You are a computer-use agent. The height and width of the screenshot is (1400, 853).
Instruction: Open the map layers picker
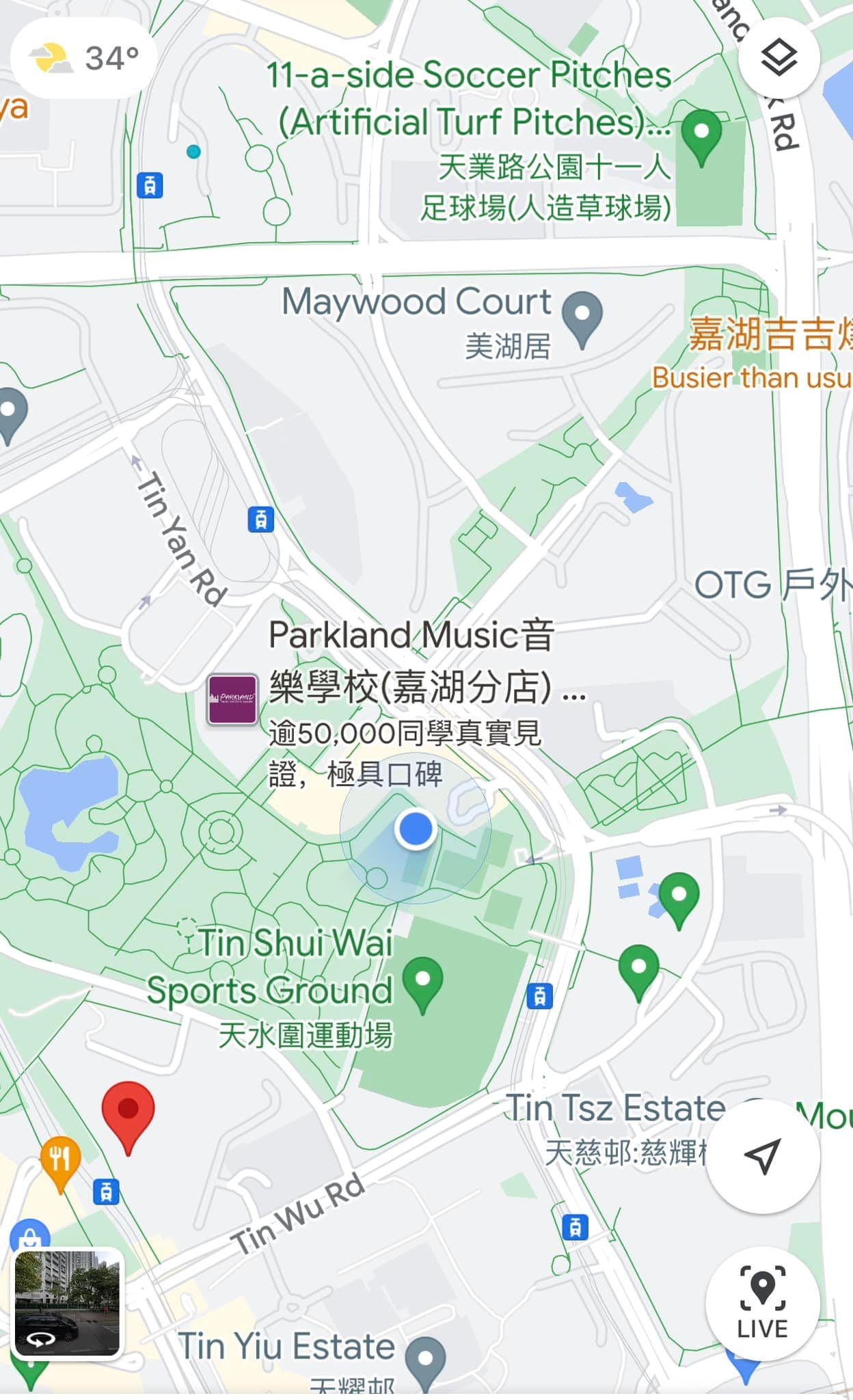pyautogui.click(x=778, y=58)
